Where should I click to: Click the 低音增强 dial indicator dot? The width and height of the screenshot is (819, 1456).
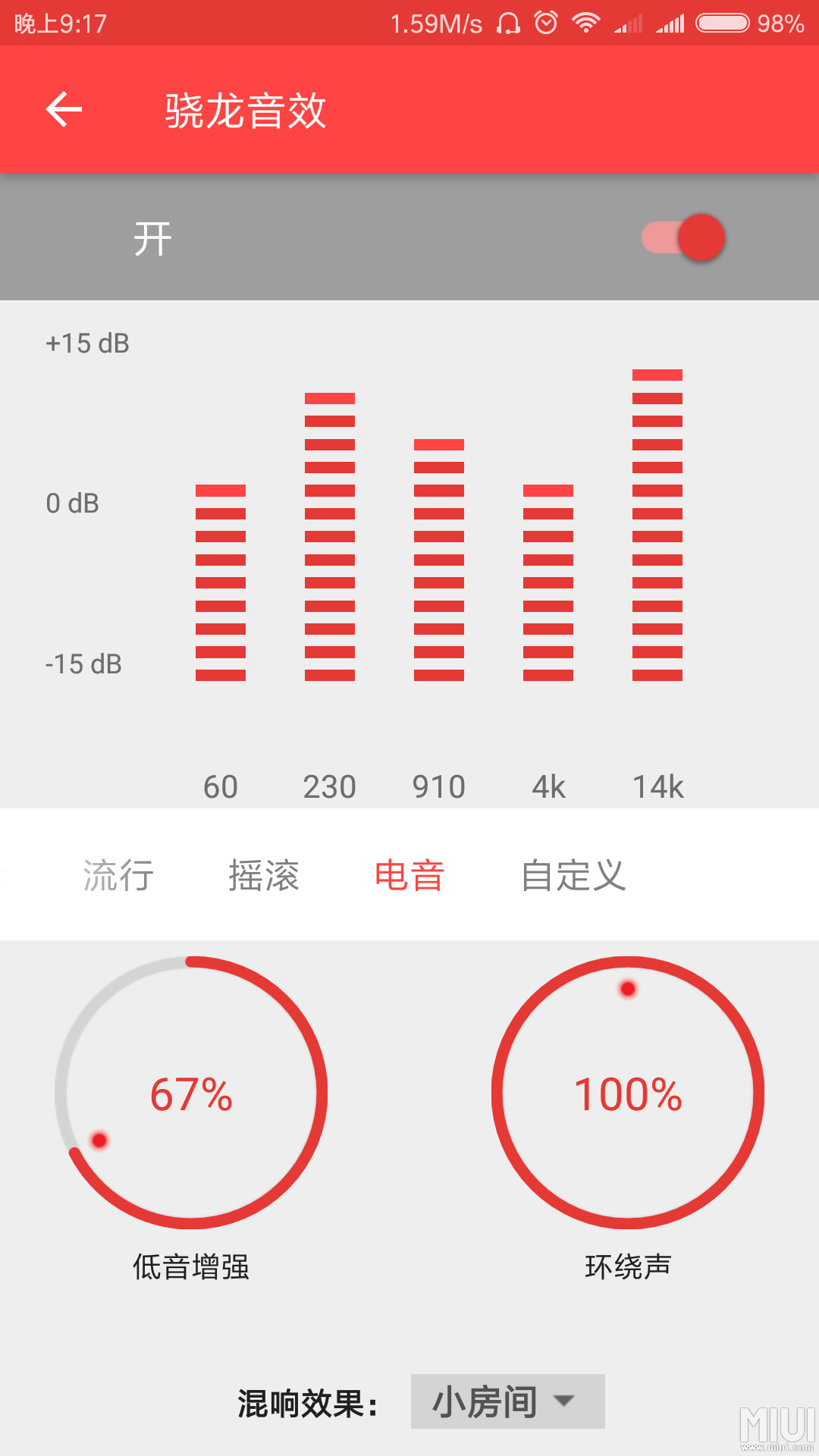coord(98,1140)
